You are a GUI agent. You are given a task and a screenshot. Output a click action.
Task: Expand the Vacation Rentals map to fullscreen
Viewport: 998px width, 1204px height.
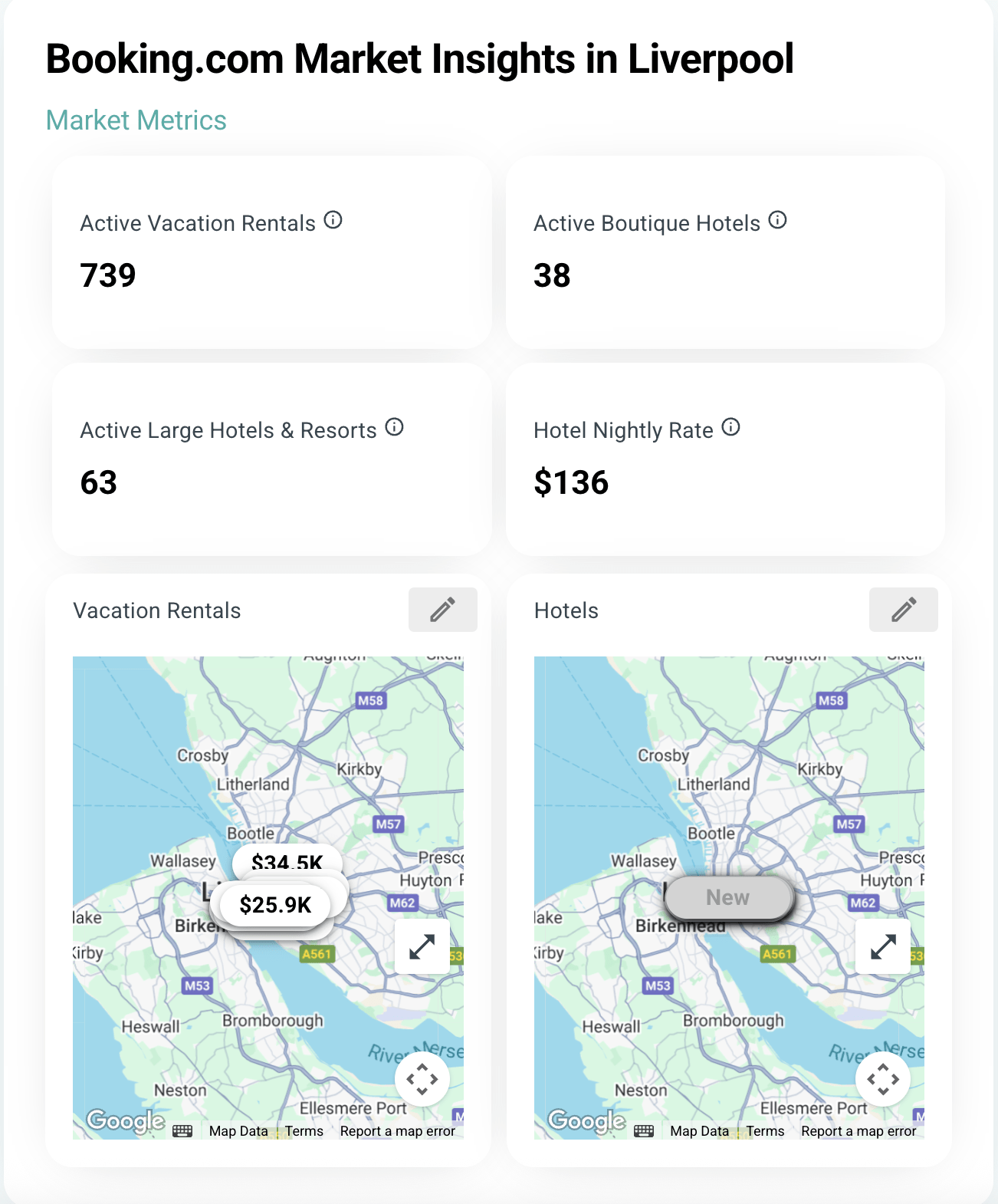tap(422, 946)
